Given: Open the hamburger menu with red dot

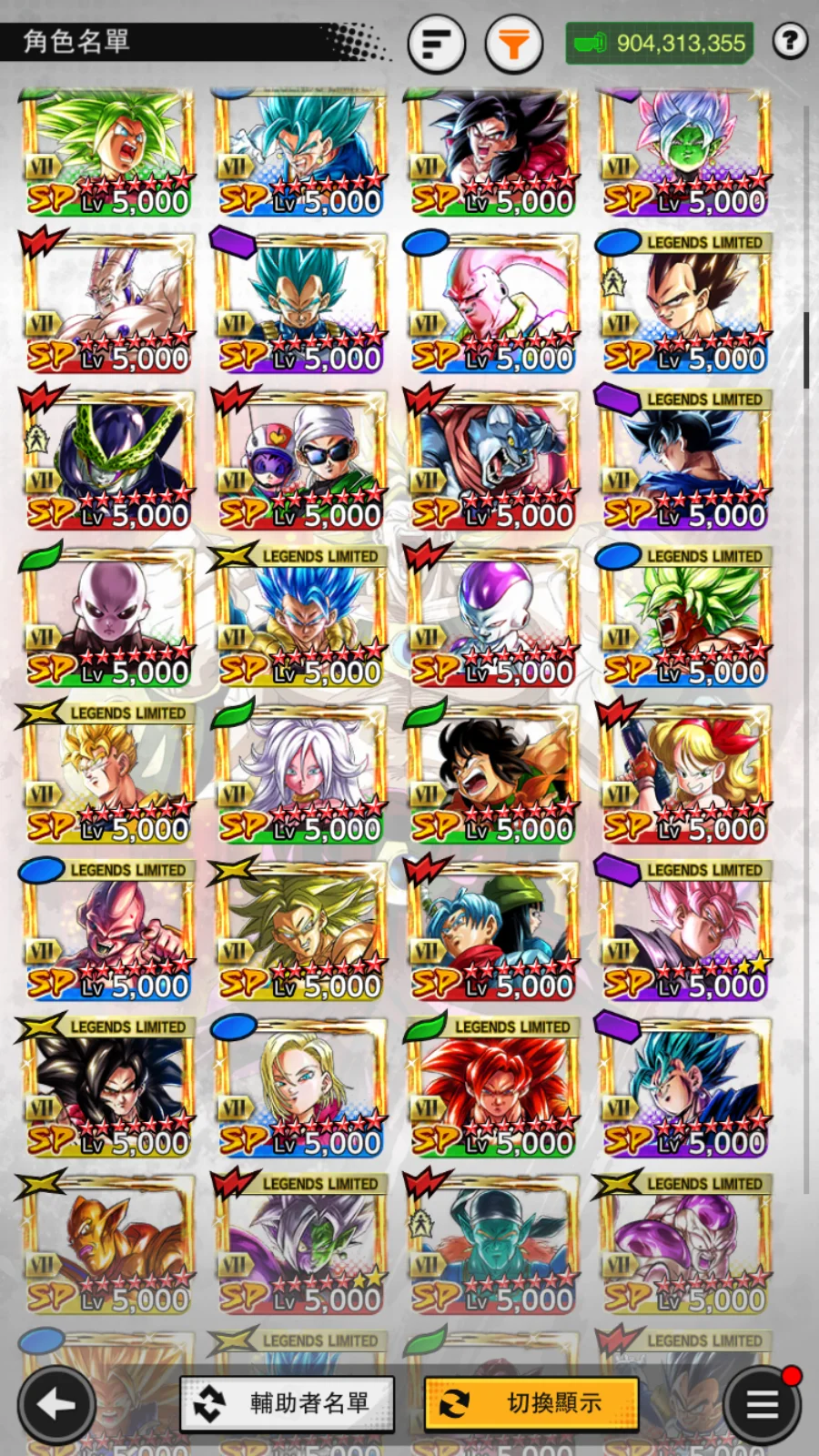Looking at the screenshot, I should (763, 1405).
